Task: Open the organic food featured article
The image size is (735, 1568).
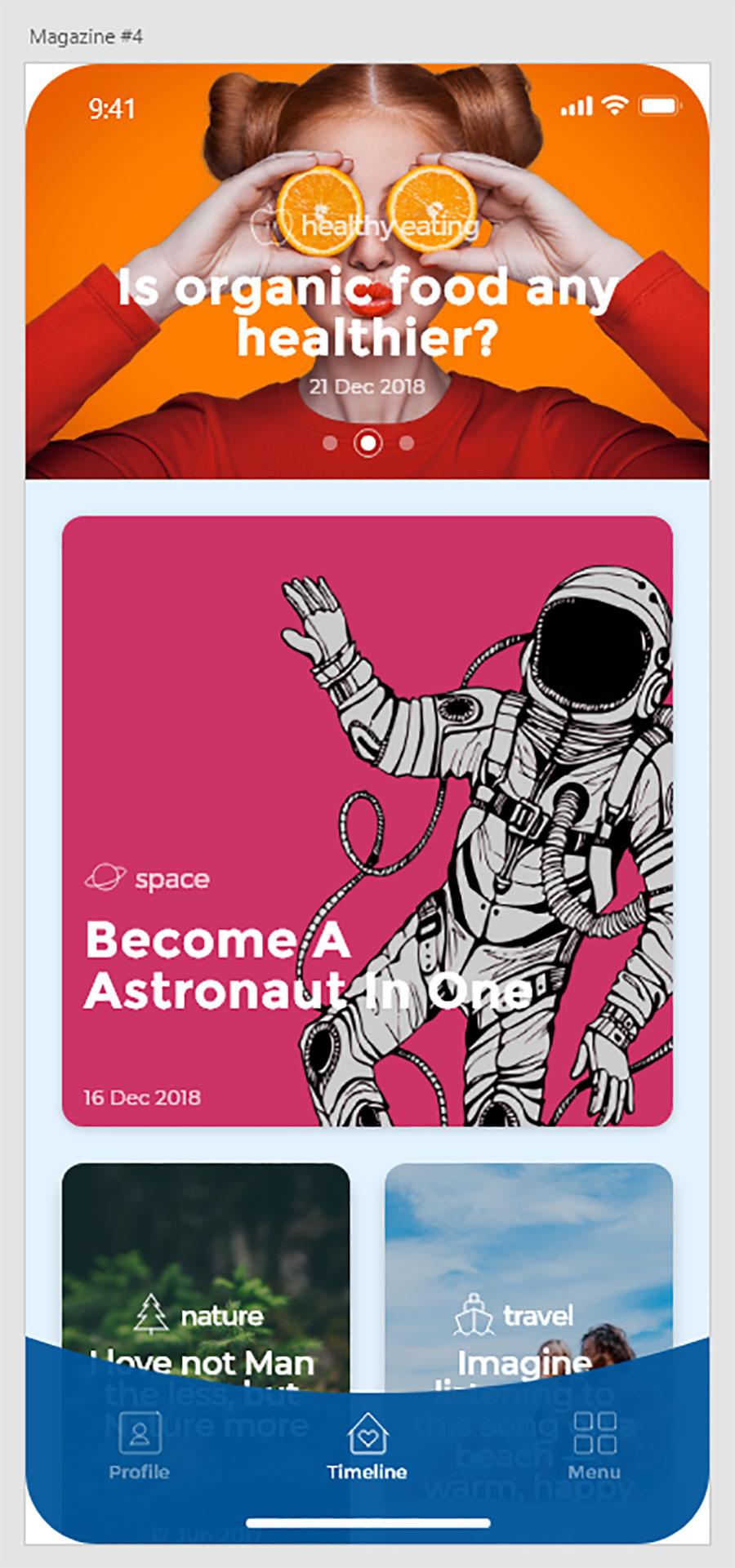Action: coord(367,312)
